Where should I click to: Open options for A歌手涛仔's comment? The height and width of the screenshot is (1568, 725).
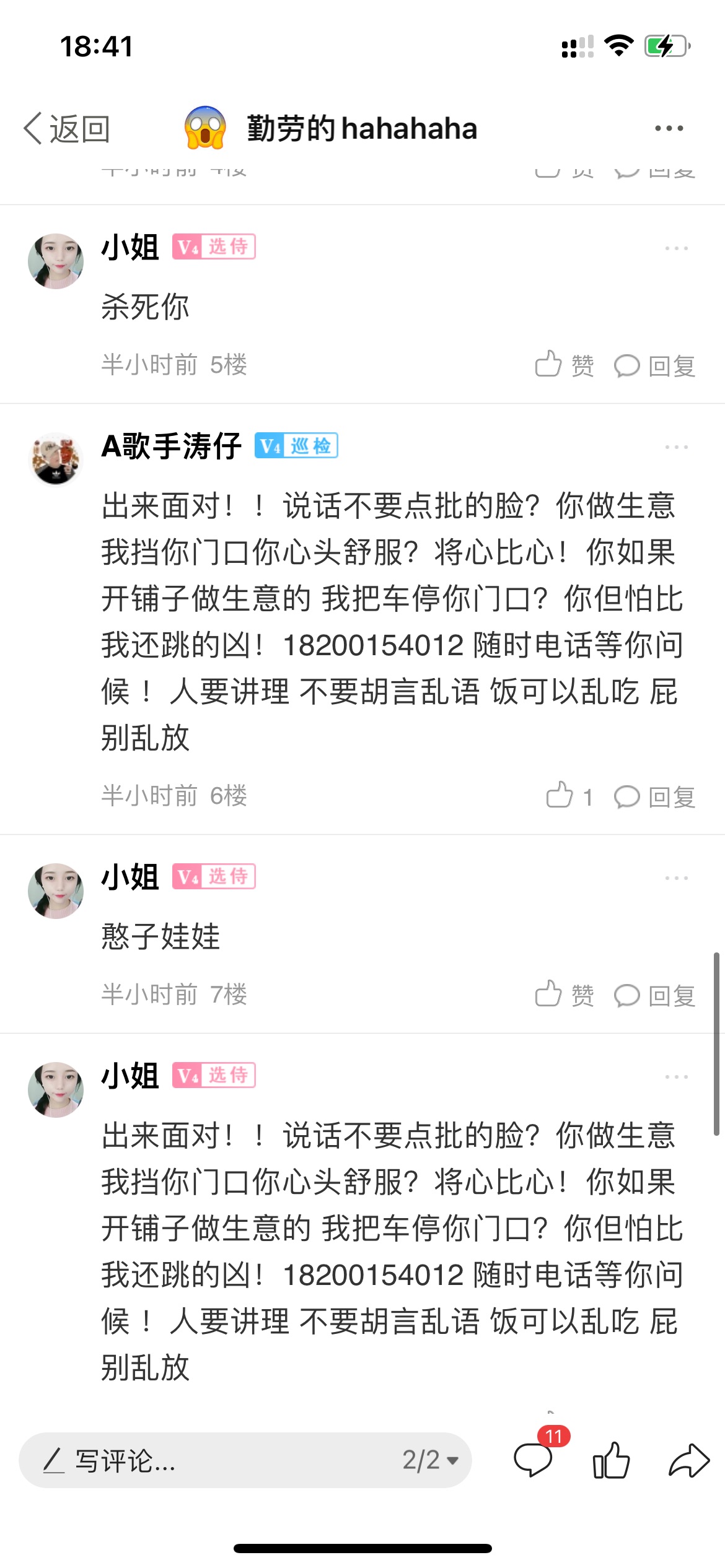point(676,447)
